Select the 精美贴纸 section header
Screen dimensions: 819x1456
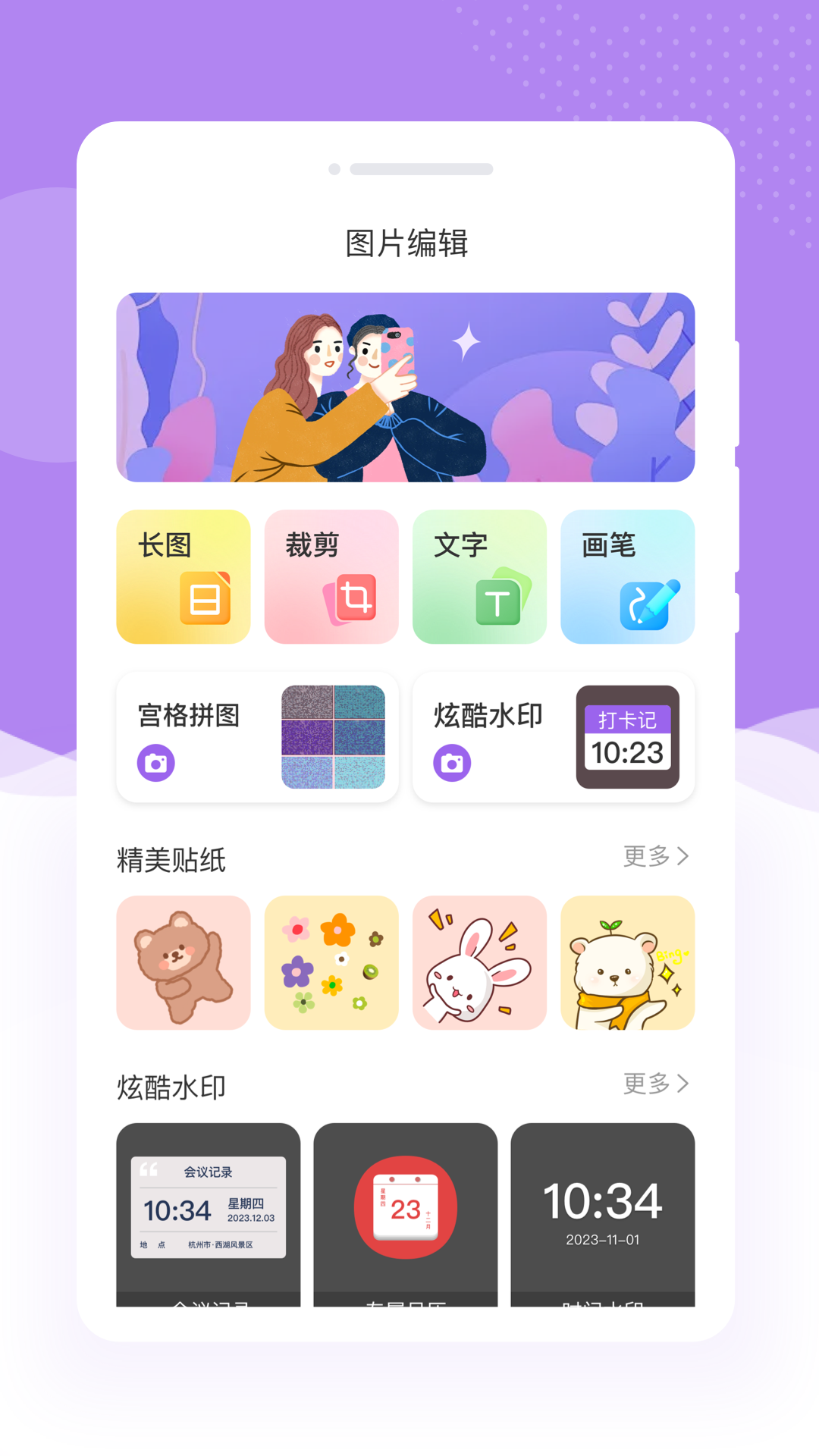(x=171, y=860)
